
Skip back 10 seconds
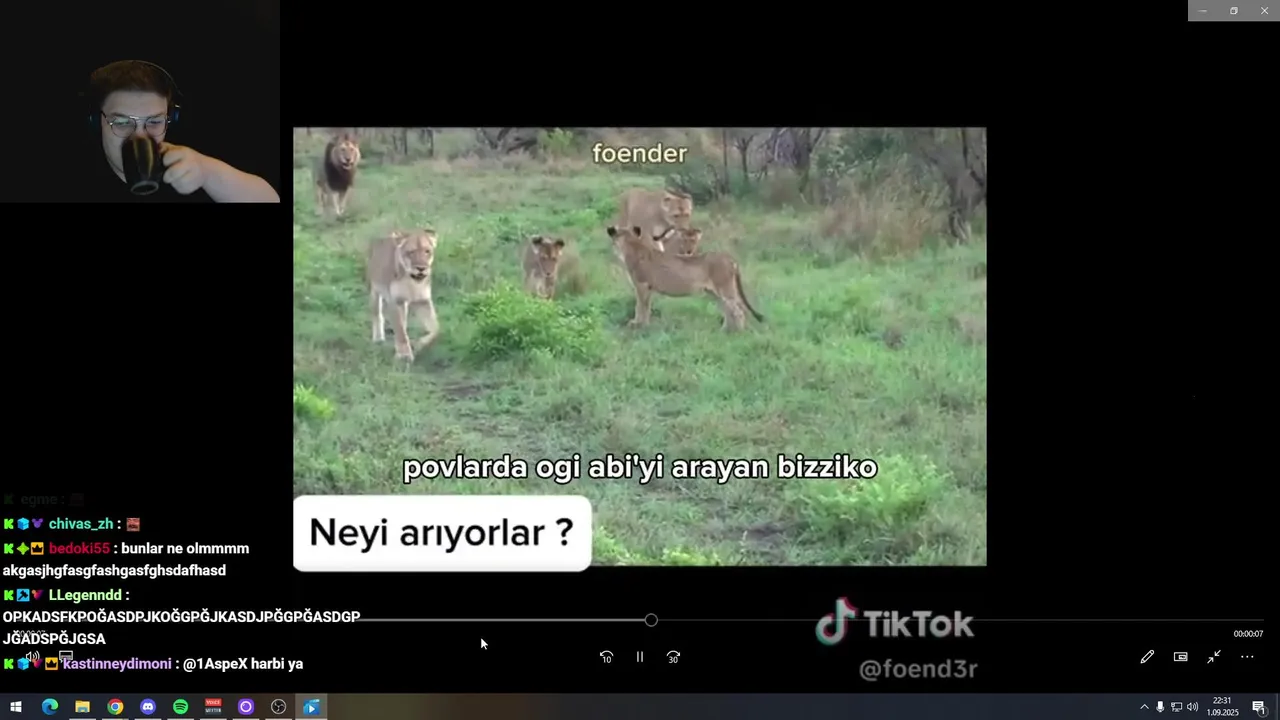(606, 657)
